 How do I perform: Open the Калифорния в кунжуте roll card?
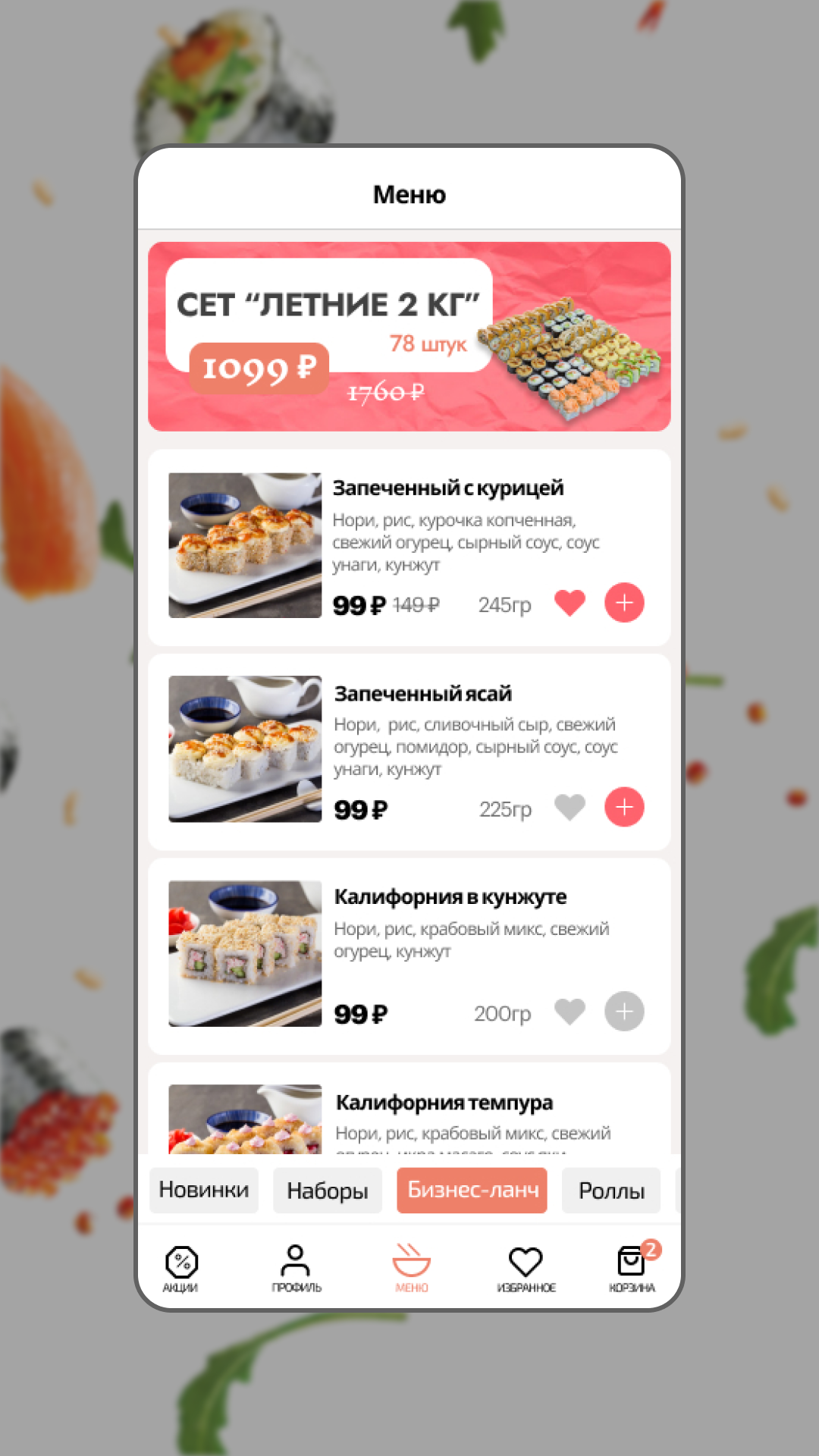[x=450, y=897]
